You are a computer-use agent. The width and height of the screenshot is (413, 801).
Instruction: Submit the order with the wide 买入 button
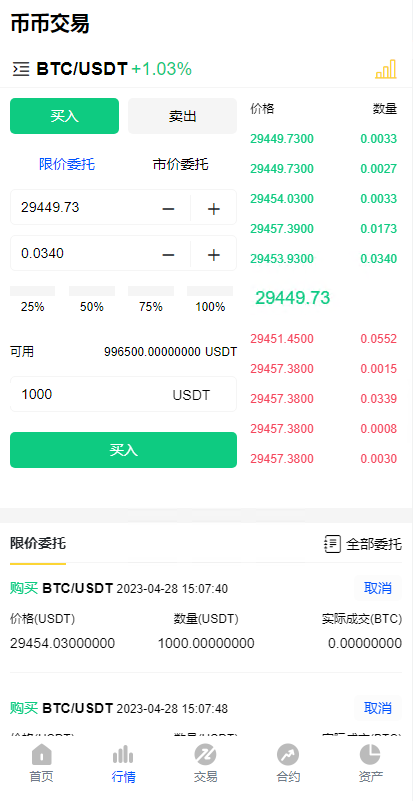(123, 450)
